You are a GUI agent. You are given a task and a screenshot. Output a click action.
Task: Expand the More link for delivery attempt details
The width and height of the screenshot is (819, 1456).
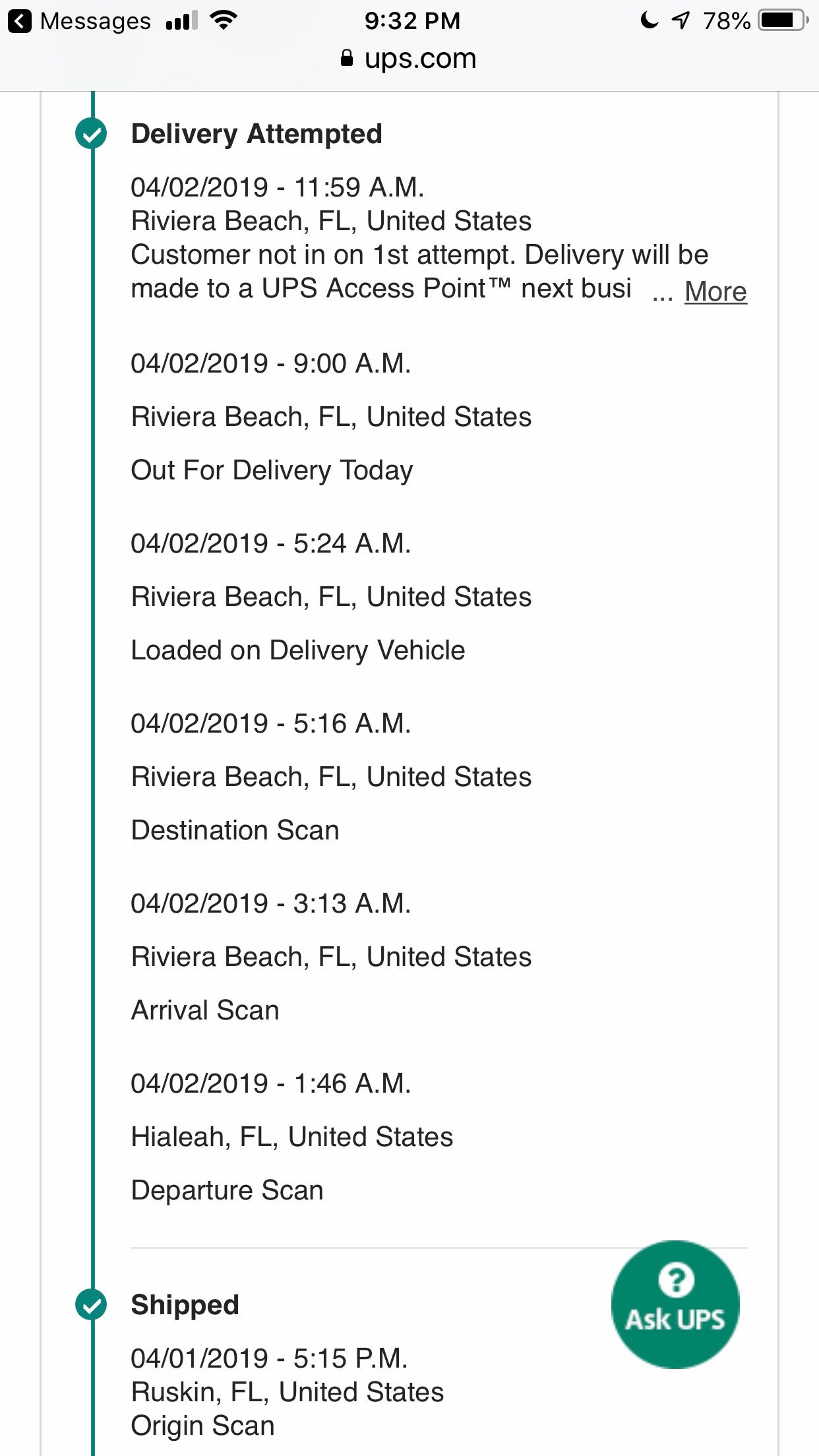(x=715, y=291)
